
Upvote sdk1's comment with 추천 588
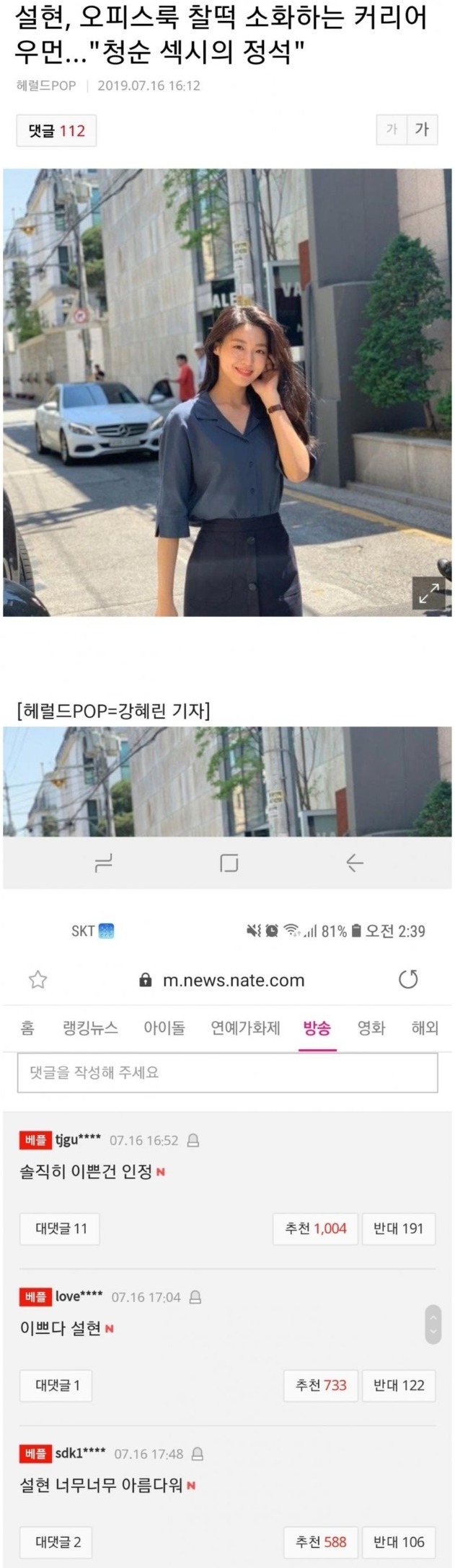[321, 1542]
